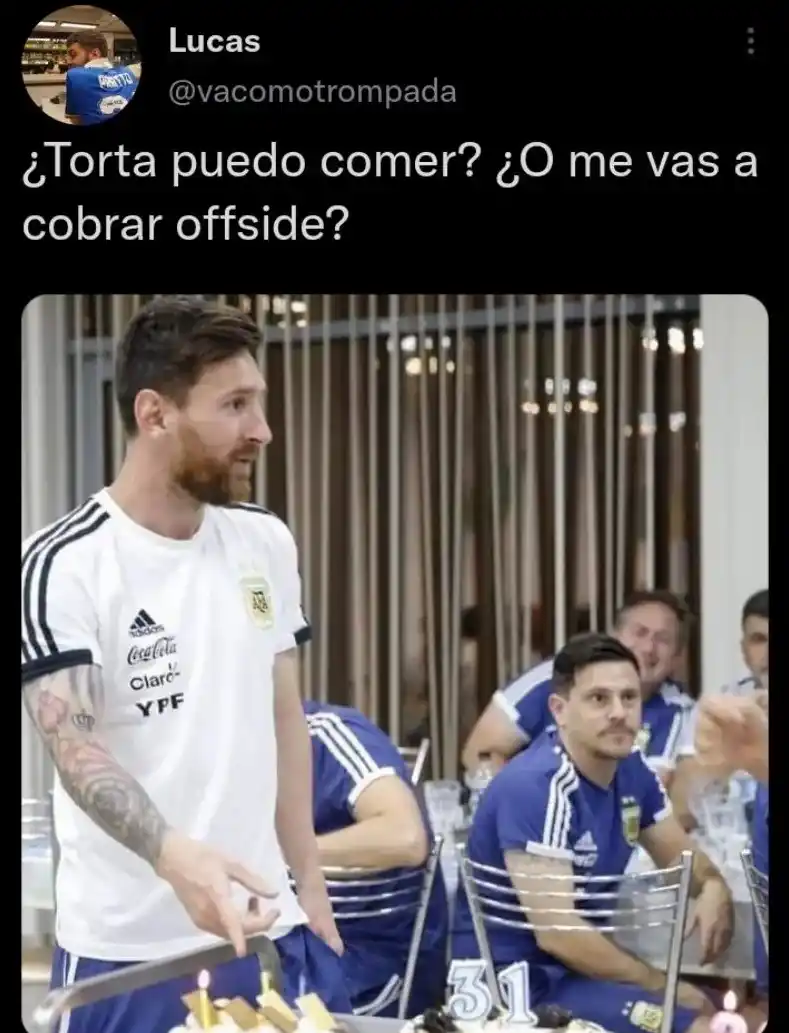Open Lucas's profile picture
The image size is (789, 1033).
81,65
